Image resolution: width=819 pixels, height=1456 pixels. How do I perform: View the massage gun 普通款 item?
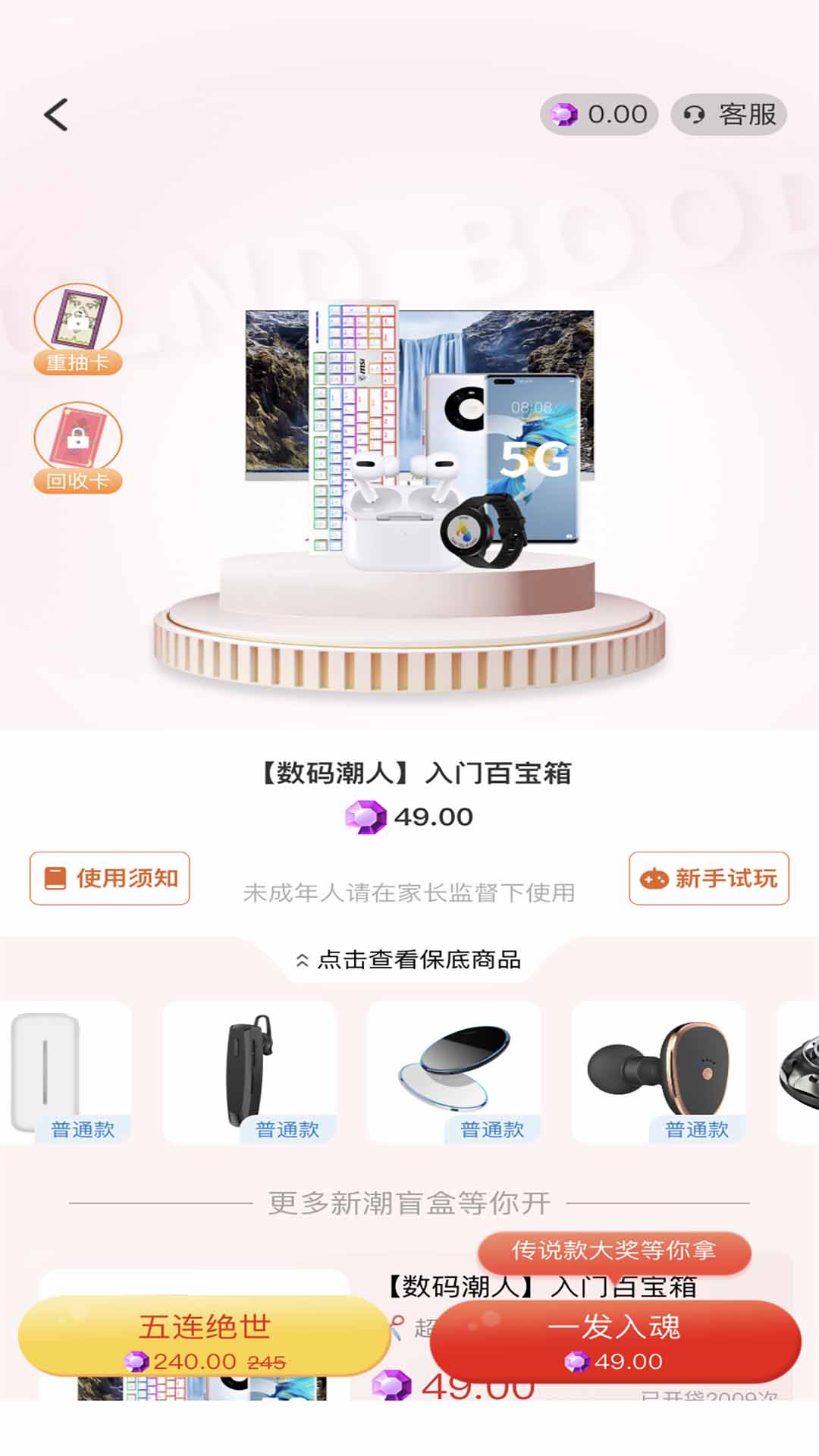(659, 1072)
